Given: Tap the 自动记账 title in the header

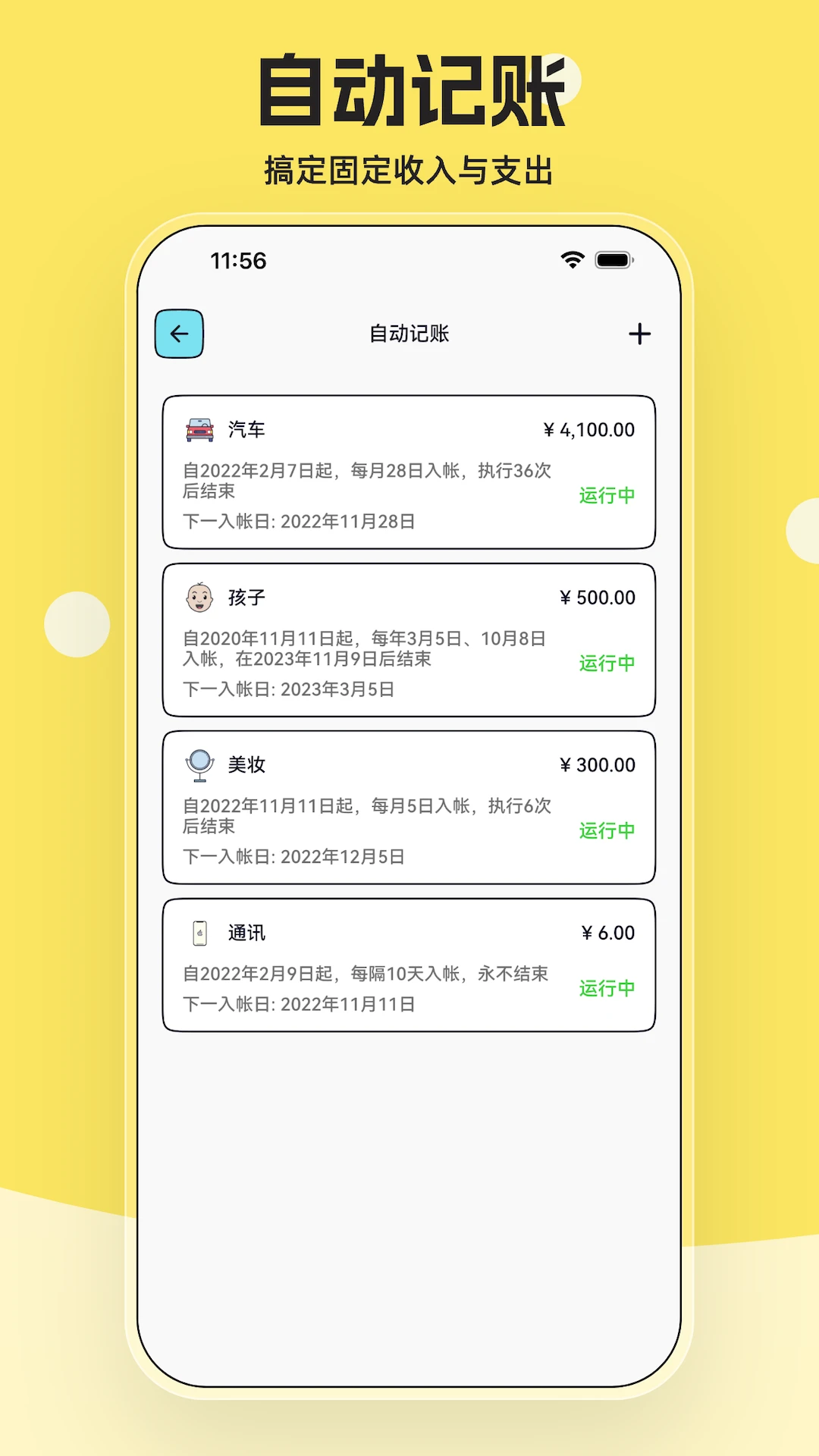Looking at the screenshot, I should pyautogui.click(x=409, y=333).
